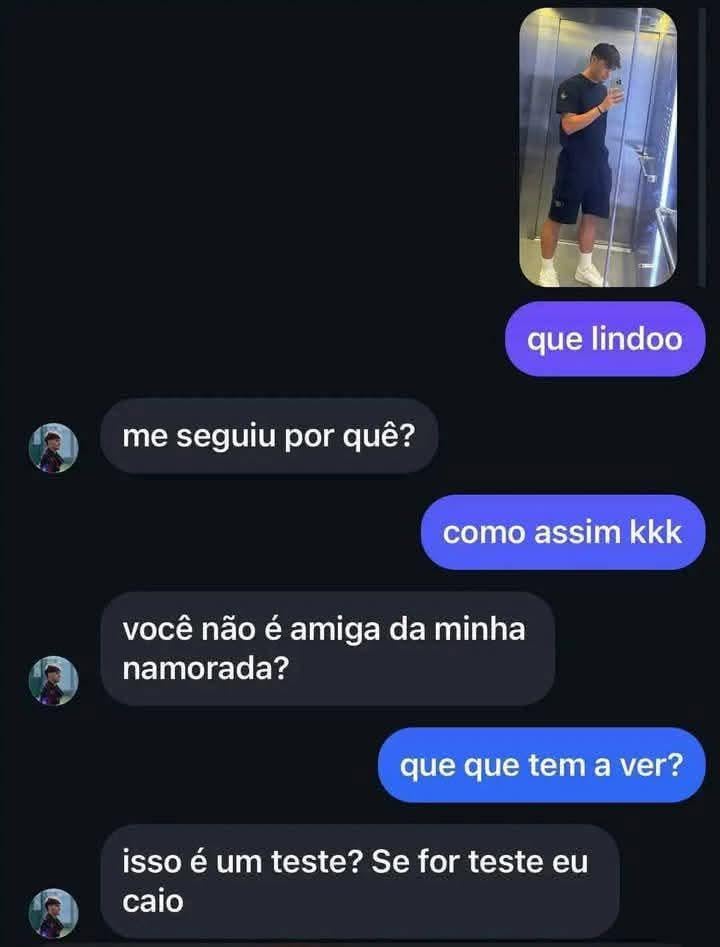
Task: Open the shared elevator mirror photo
Action: 598,148
